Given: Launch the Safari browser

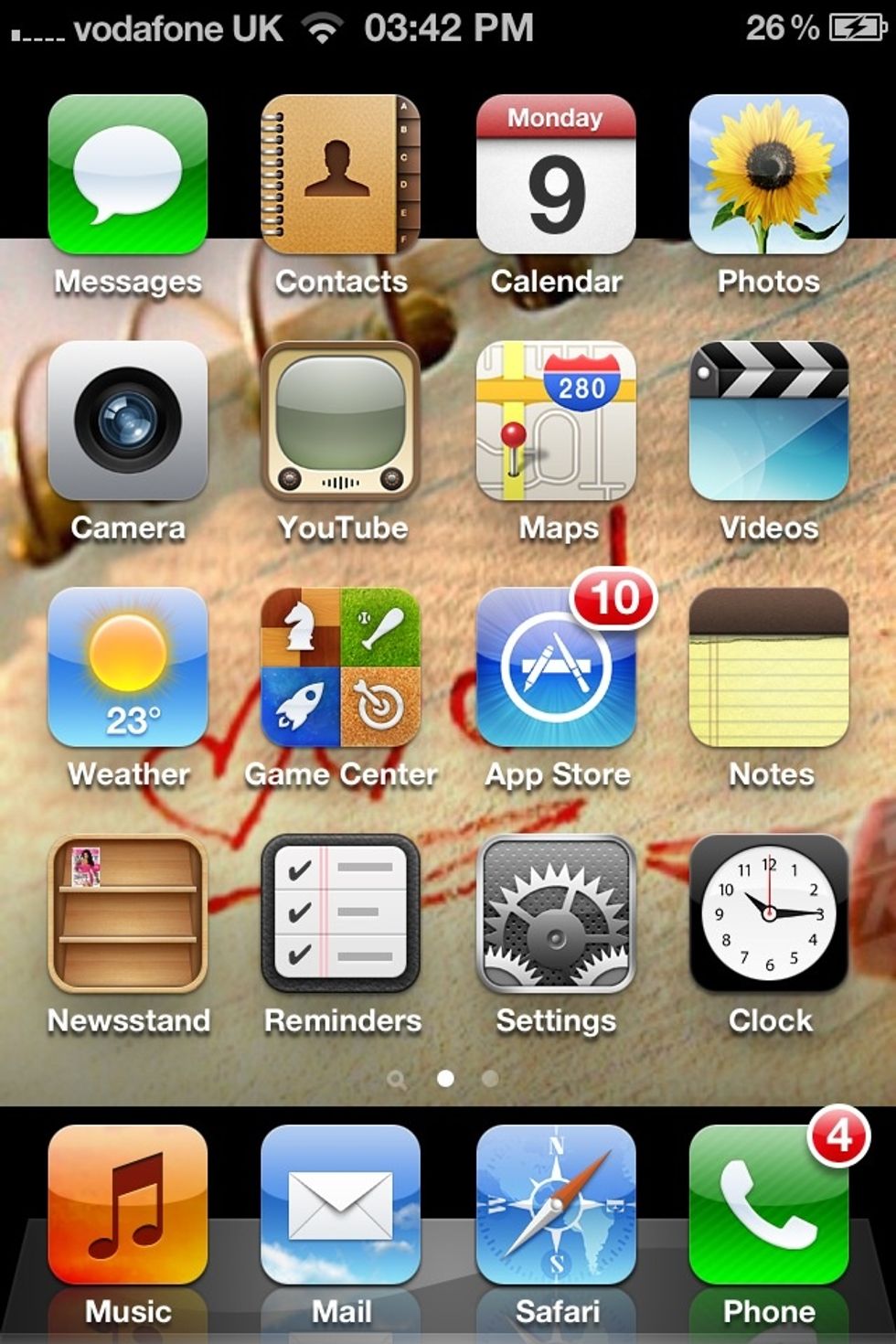Looking at the screenshot, I should pos(556,1205).
